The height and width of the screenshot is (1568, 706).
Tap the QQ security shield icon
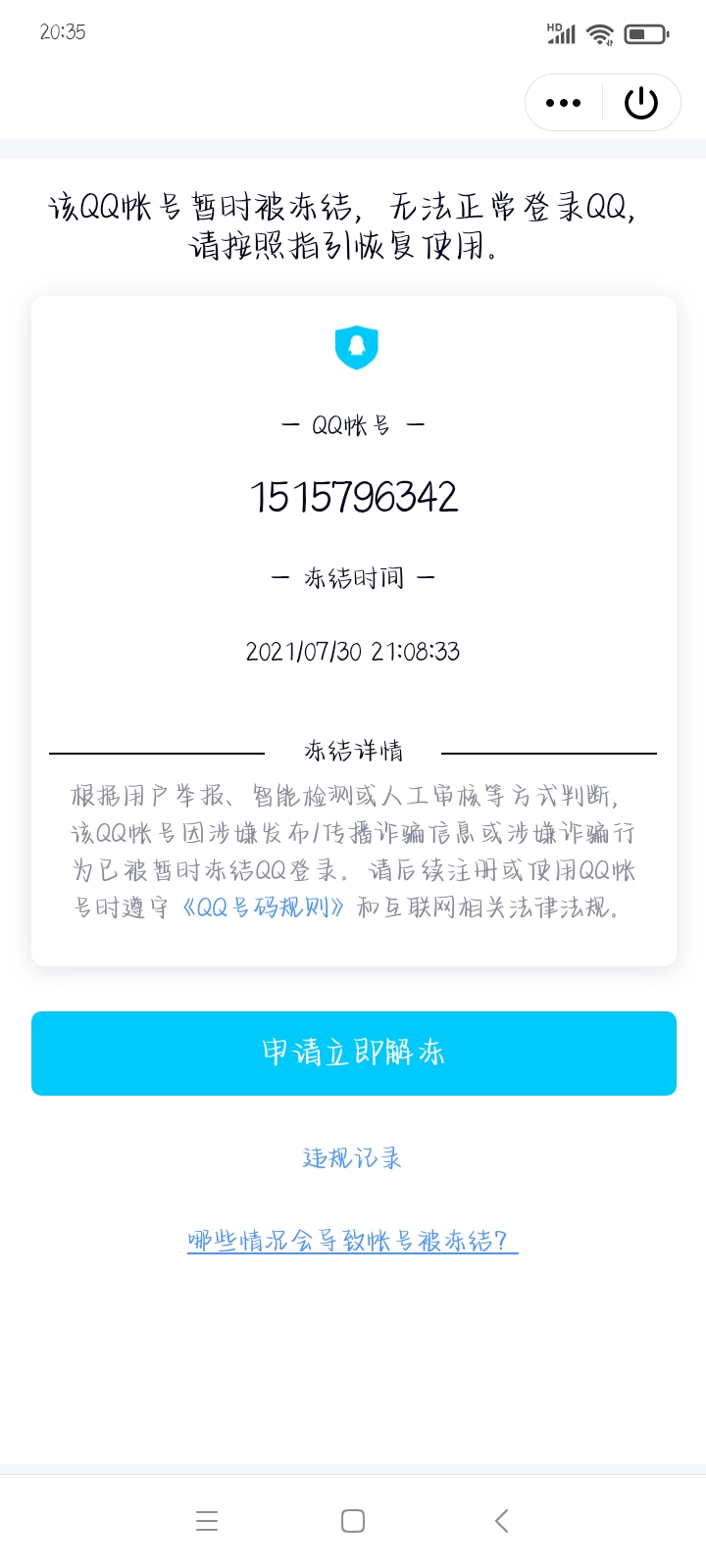click(x=355, y=347)
